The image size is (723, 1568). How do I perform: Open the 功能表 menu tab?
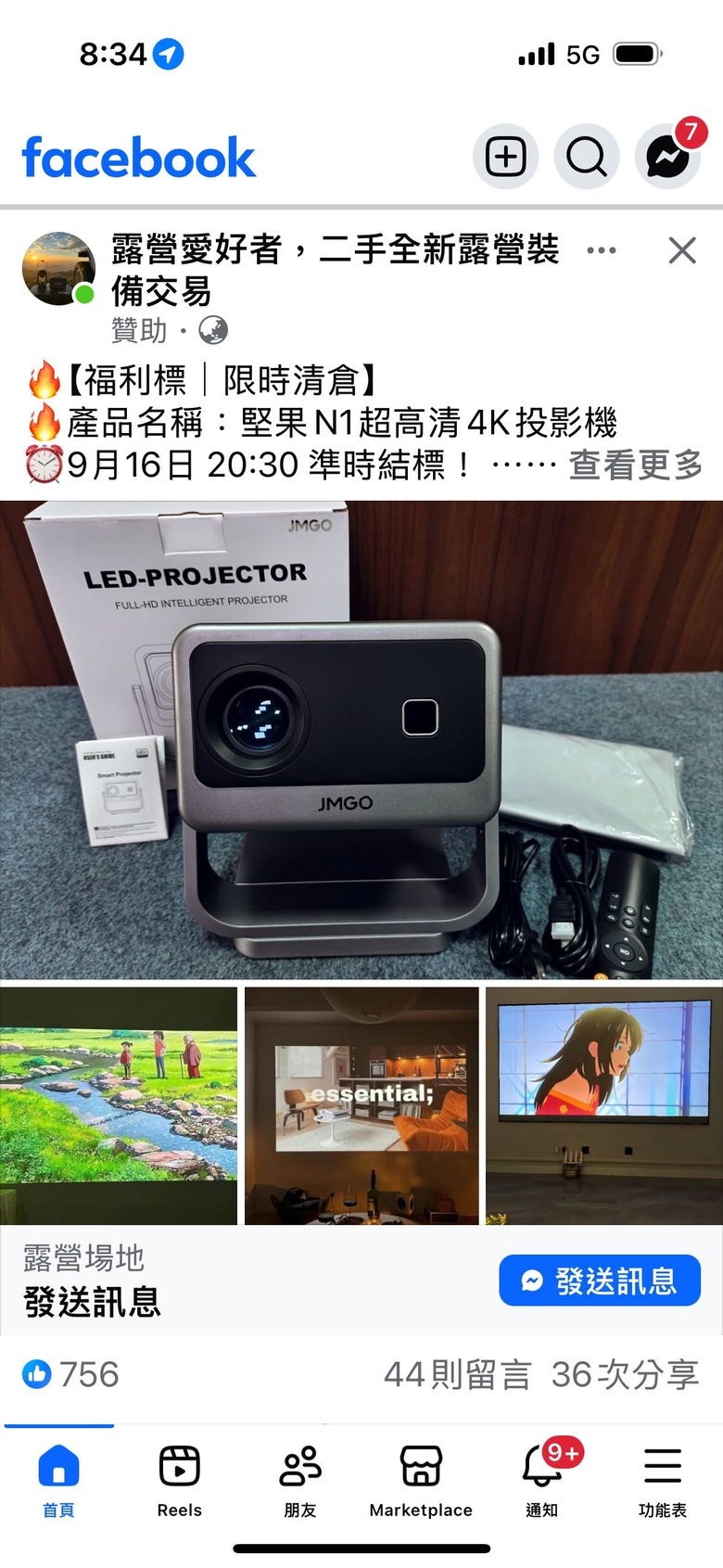[x=662, y=1481]
